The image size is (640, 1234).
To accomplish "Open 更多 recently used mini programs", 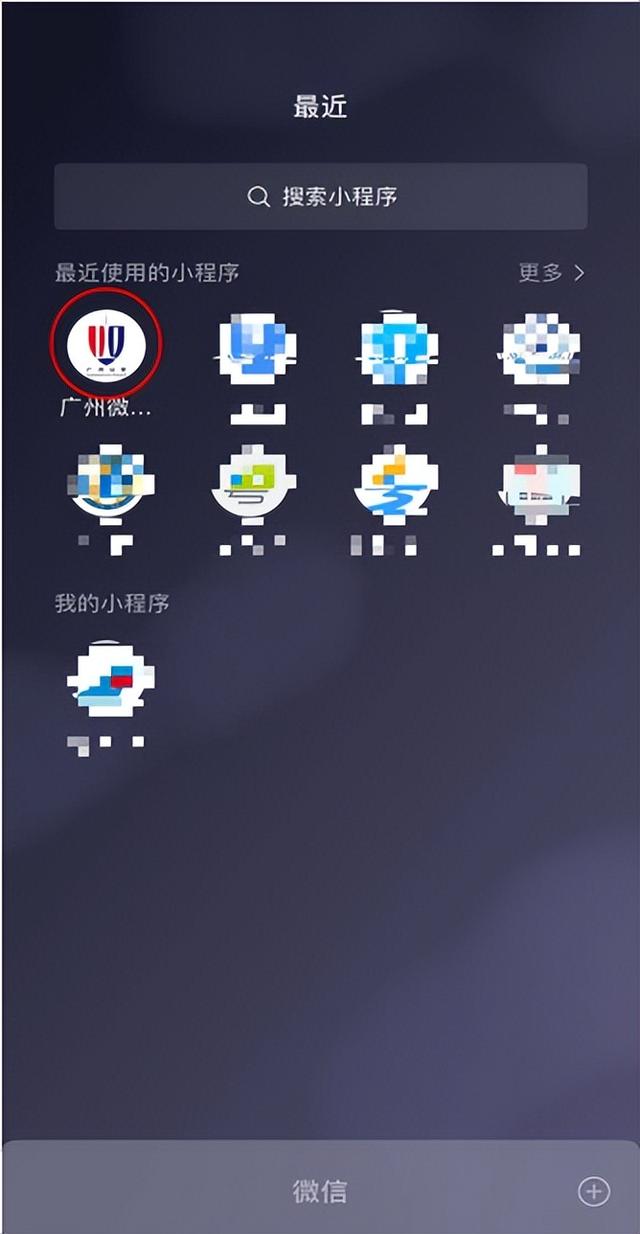I will tap(551, 272).
